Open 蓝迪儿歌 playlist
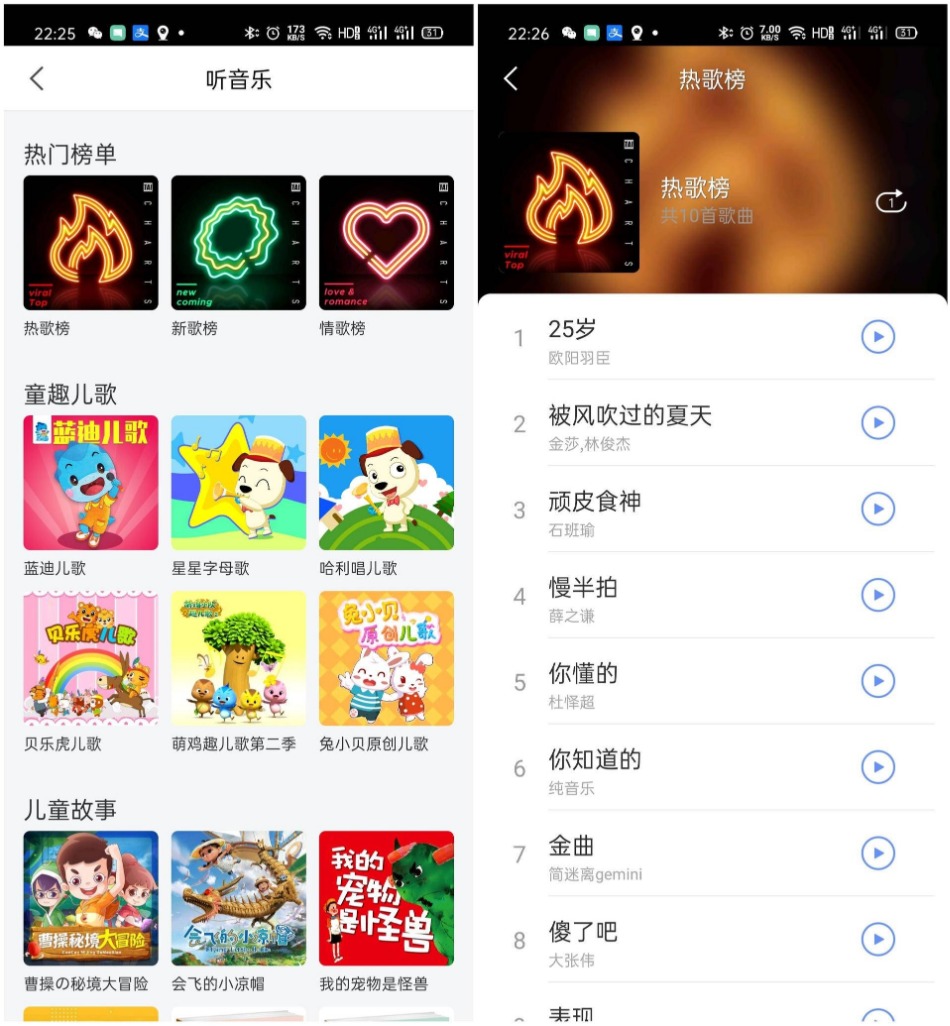Viewport: 950px width, 1026px height. (x=90, y=483)
